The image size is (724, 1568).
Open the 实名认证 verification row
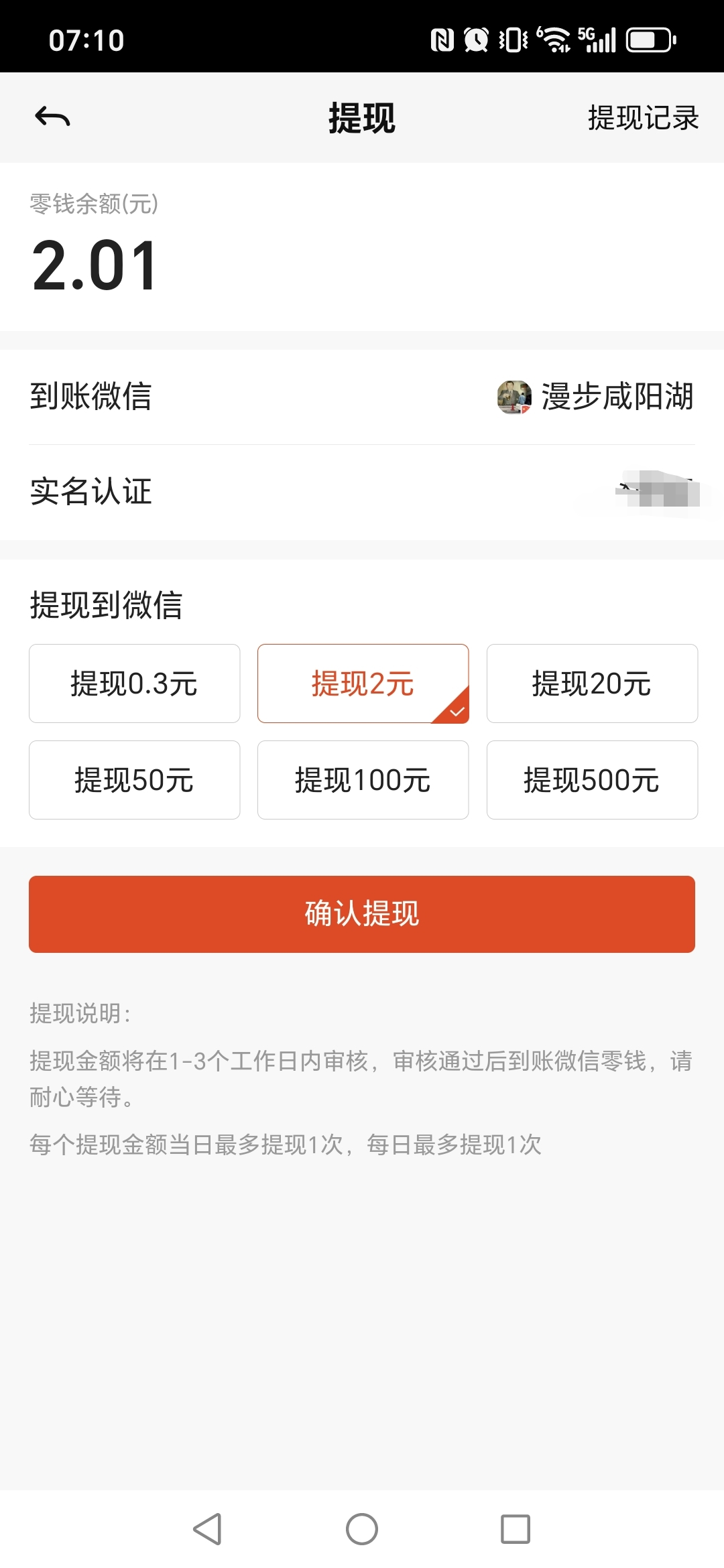pos(362,492)
